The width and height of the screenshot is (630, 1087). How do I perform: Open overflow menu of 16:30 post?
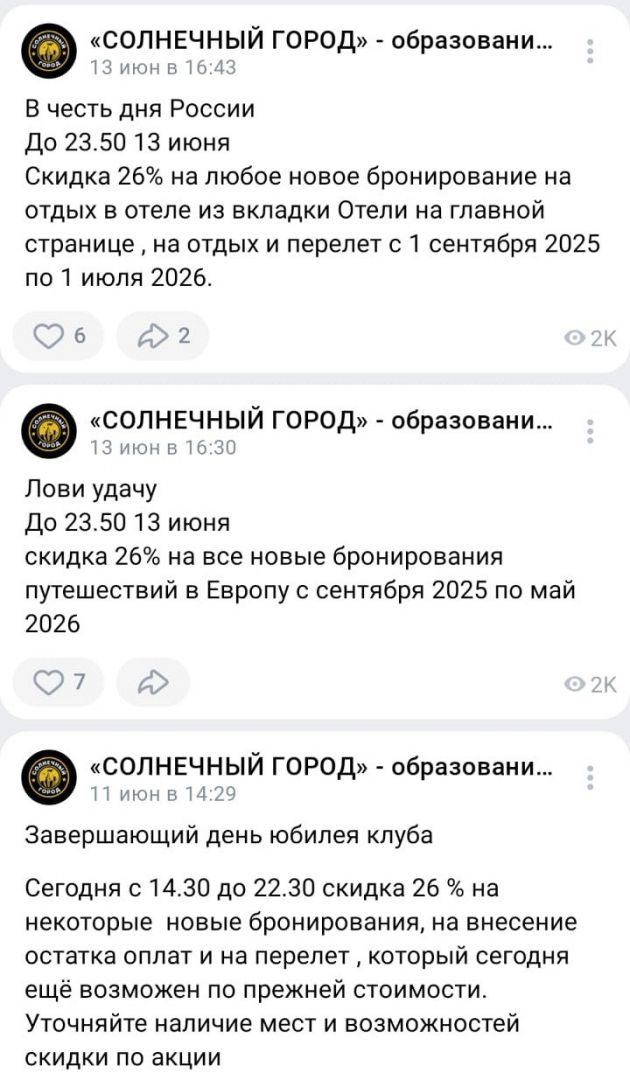[x=591, y=431]
